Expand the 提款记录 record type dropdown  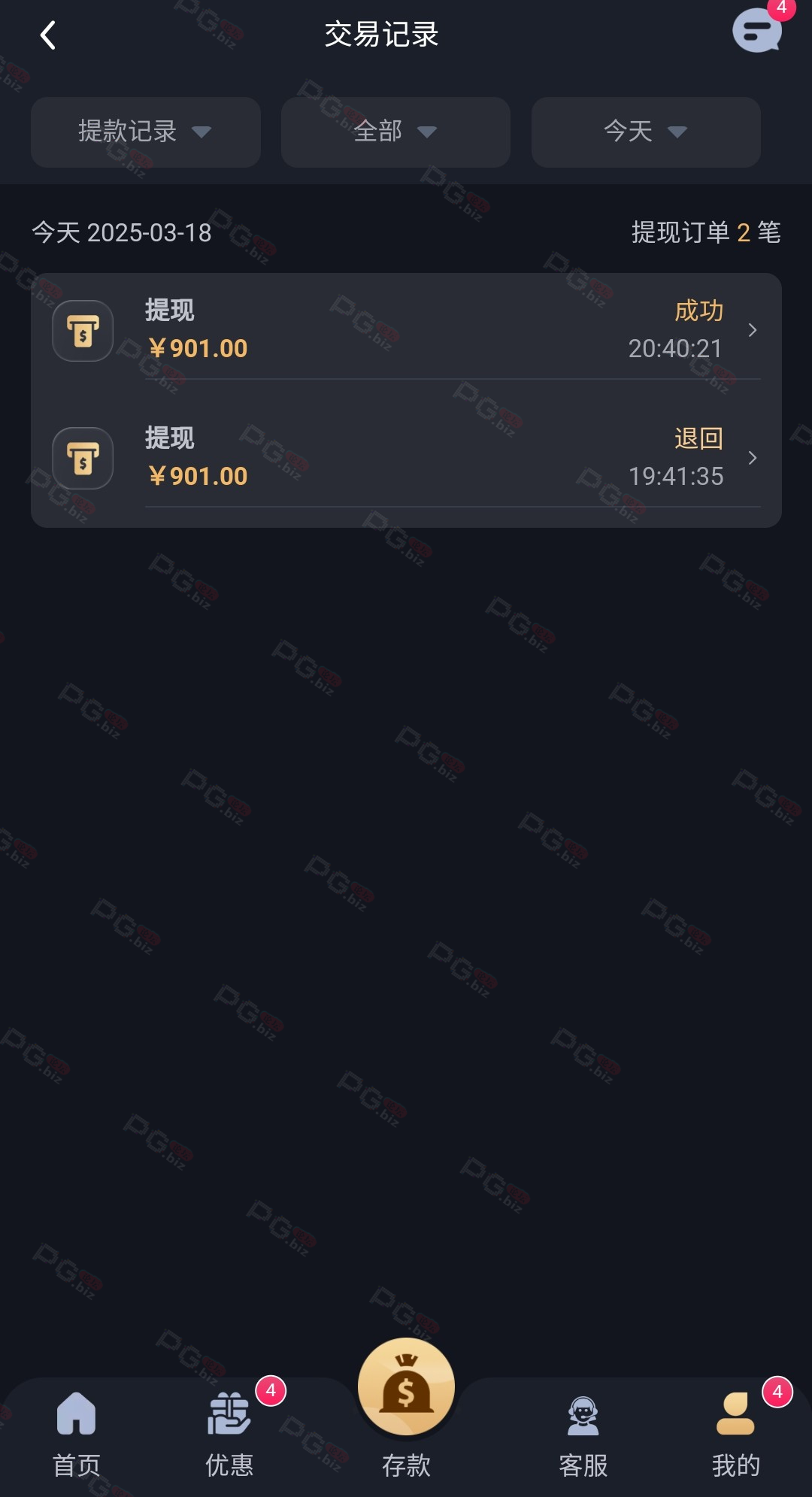[146, 132]
